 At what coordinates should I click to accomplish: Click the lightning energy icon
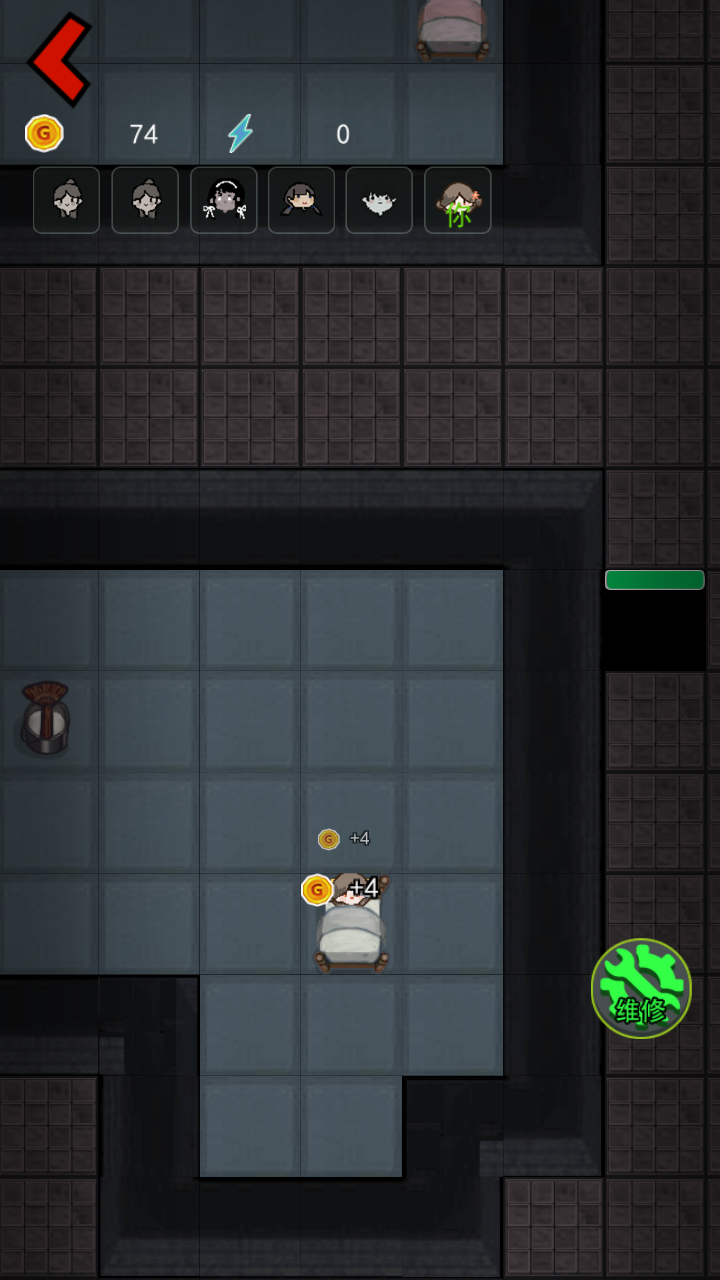[x=240, y=133]
